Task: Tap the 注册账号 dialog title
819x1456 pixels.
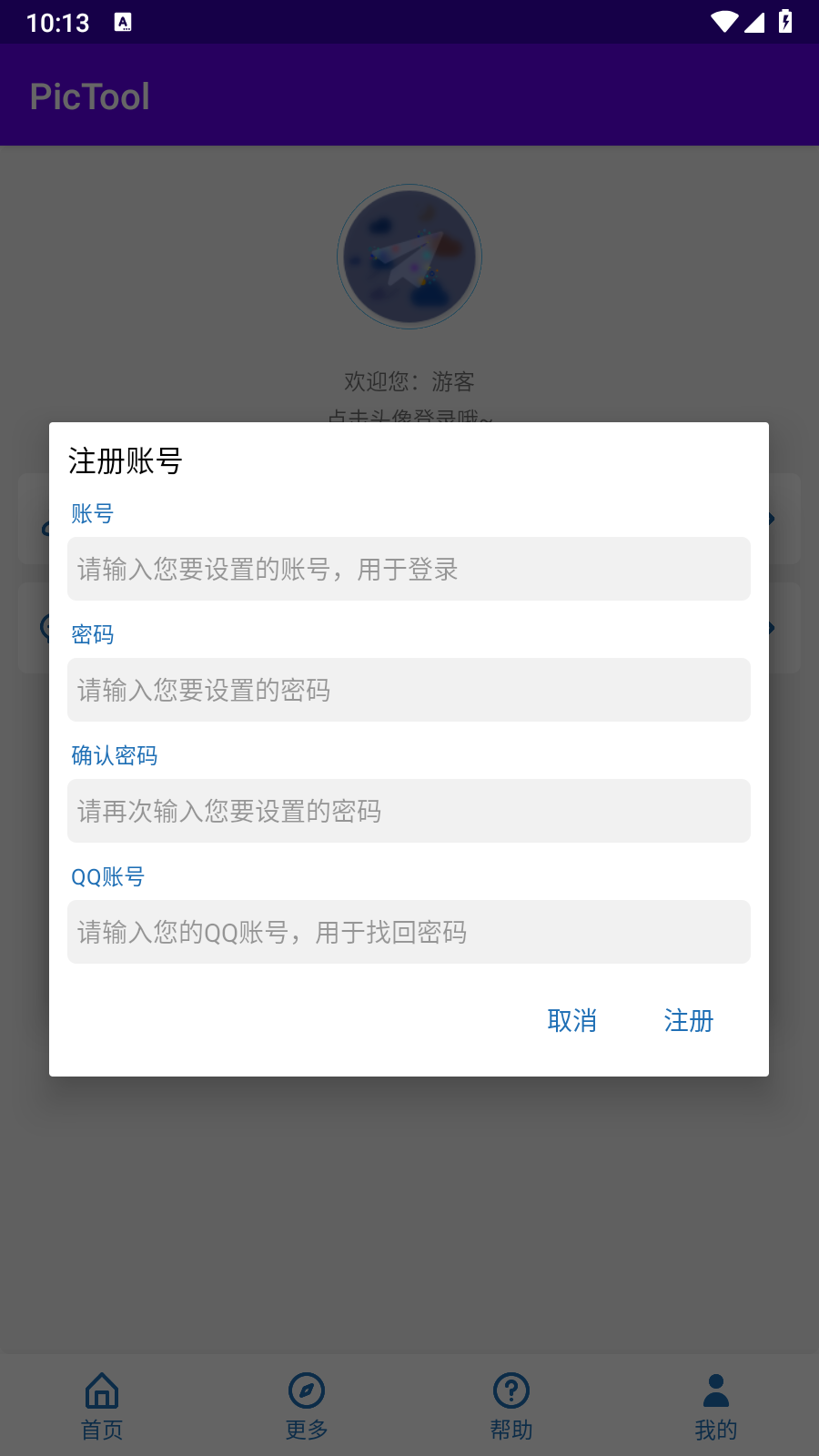Action: click(126, 462)
